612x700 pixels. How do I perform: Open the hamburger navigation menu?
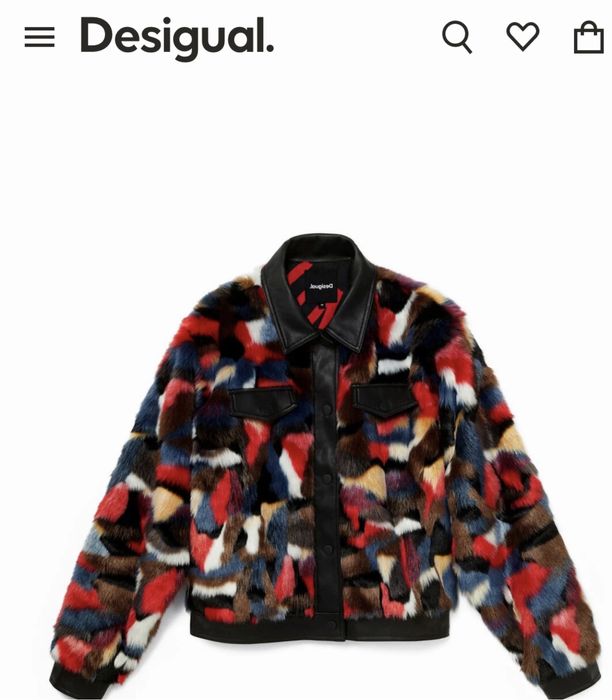coord(39,37)
